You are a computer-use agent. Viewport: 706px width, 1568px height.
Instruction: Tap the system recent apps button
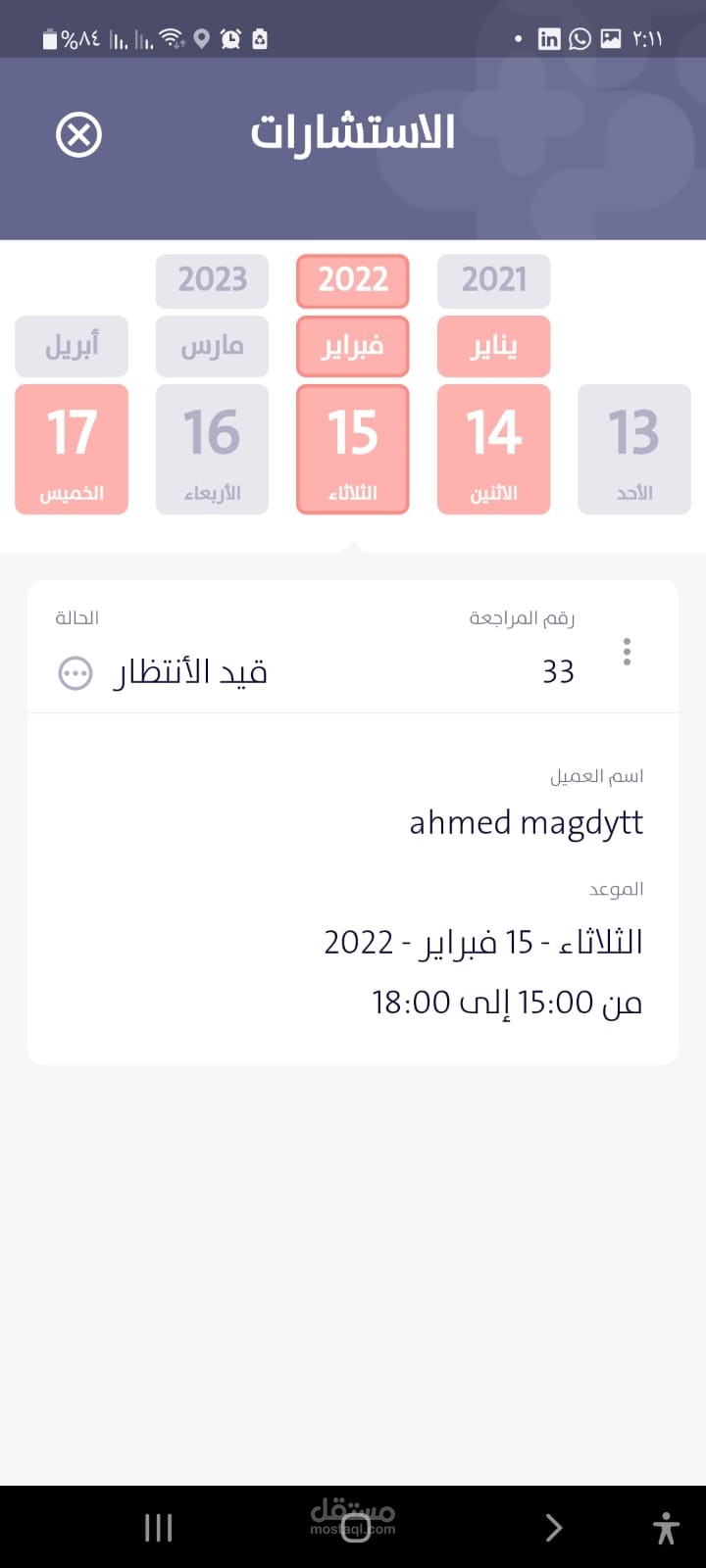[158, 1527]
